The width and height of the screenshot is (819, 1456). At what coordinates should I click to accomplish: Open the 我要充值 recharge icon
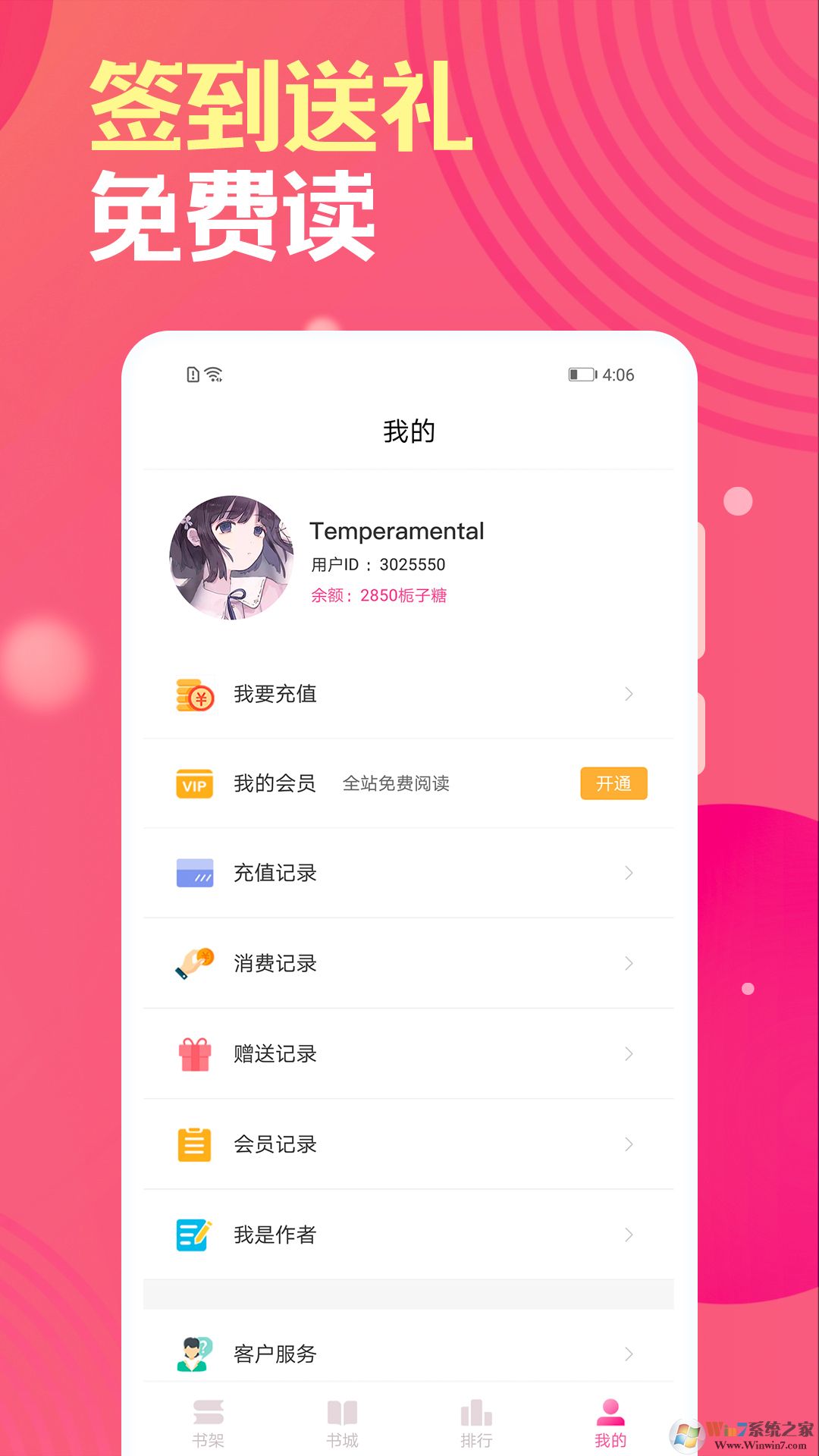click(x=194, y=693)
